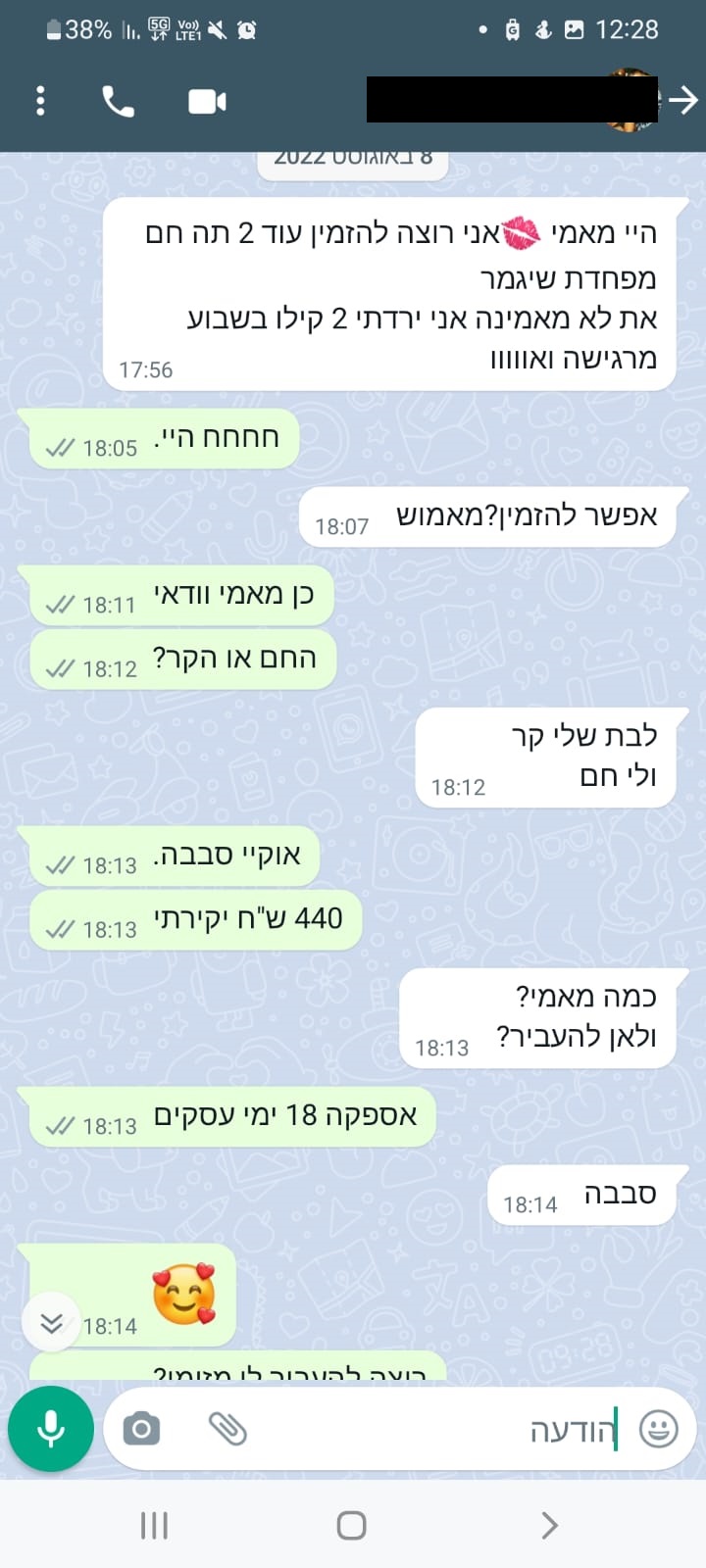Open the three-dot overflow menu
The image size is (706, 1568).
click(x=40, y=101)
